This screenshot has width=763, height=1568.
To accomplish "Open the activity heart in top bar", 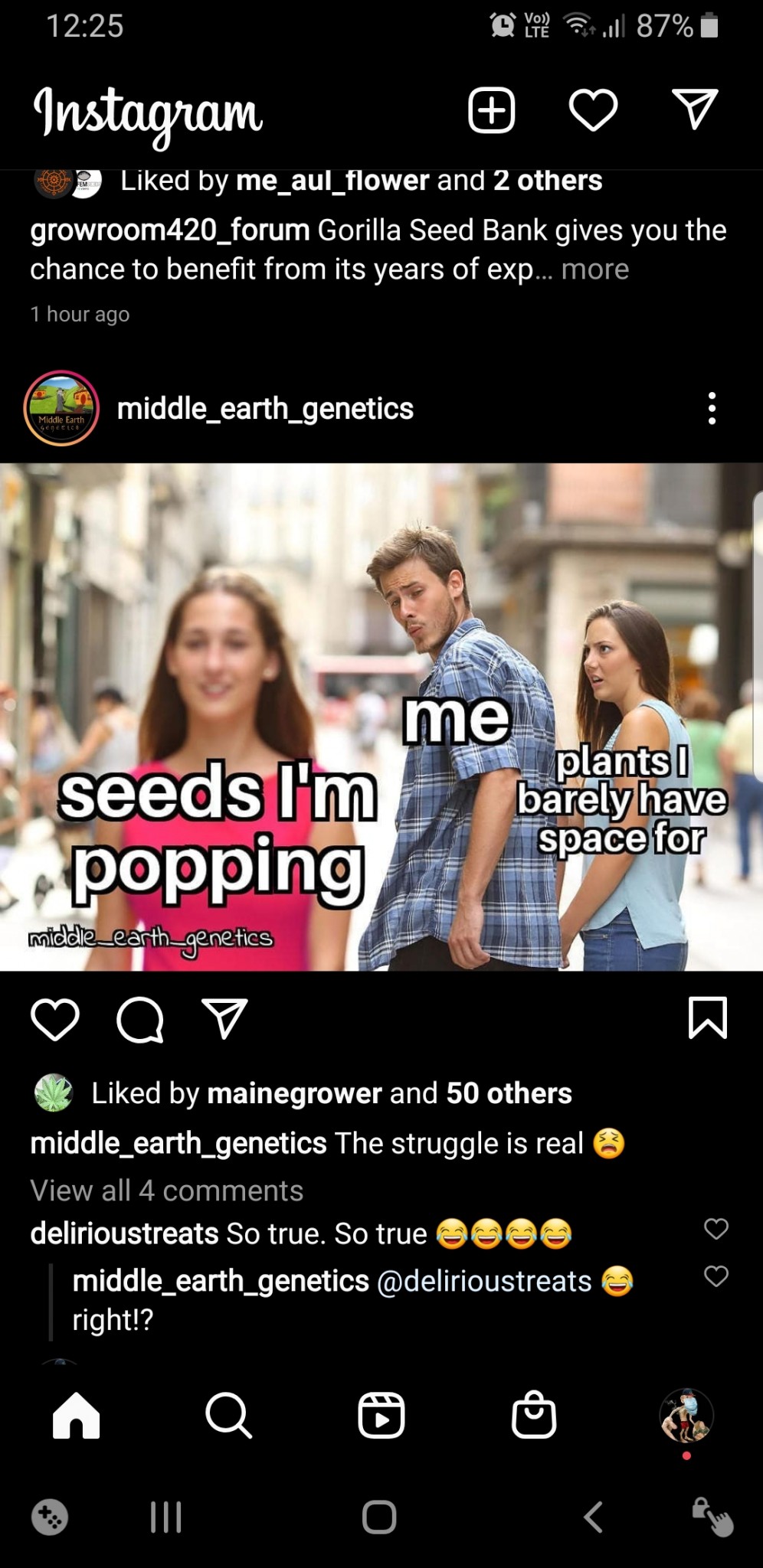I will pyautogui.click(x=593, y=110).
